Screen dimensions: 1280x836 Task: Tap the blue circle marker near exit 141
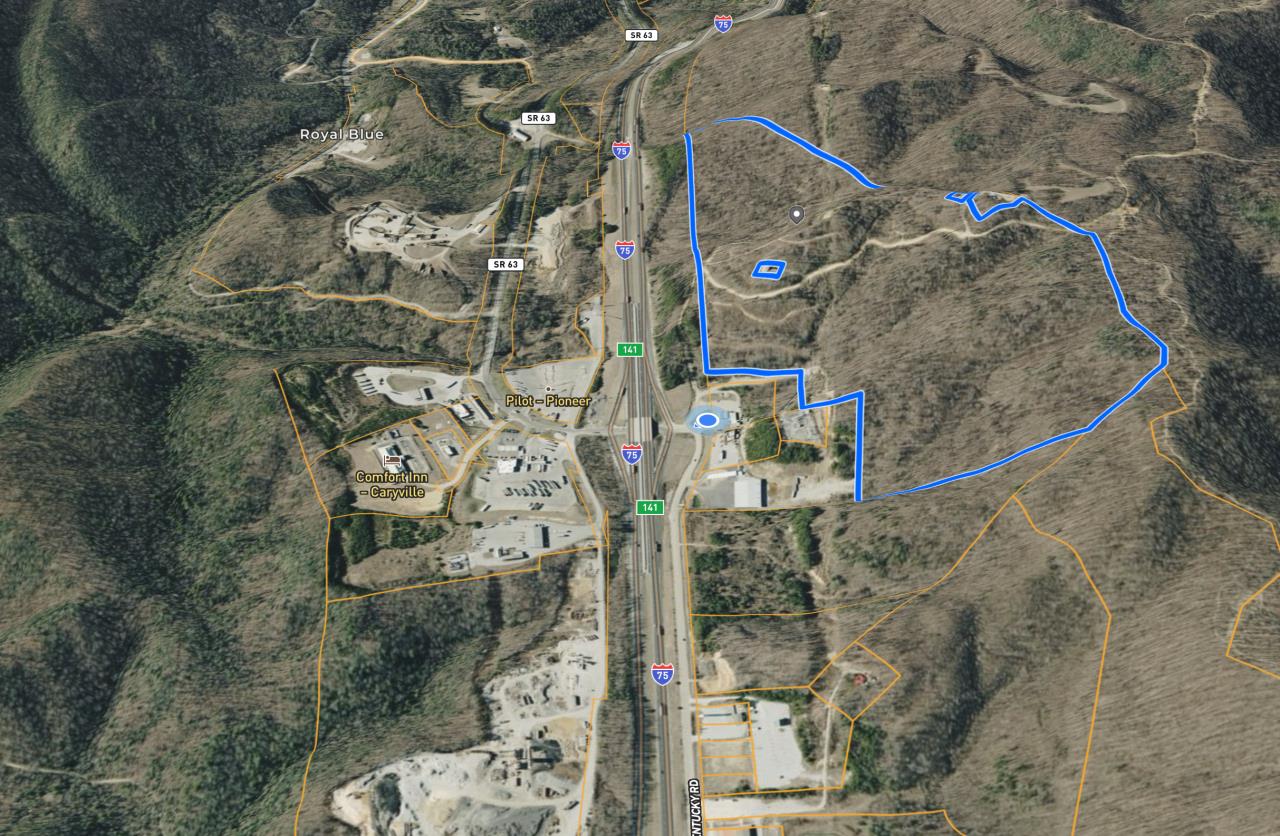[x=709, y=421]
